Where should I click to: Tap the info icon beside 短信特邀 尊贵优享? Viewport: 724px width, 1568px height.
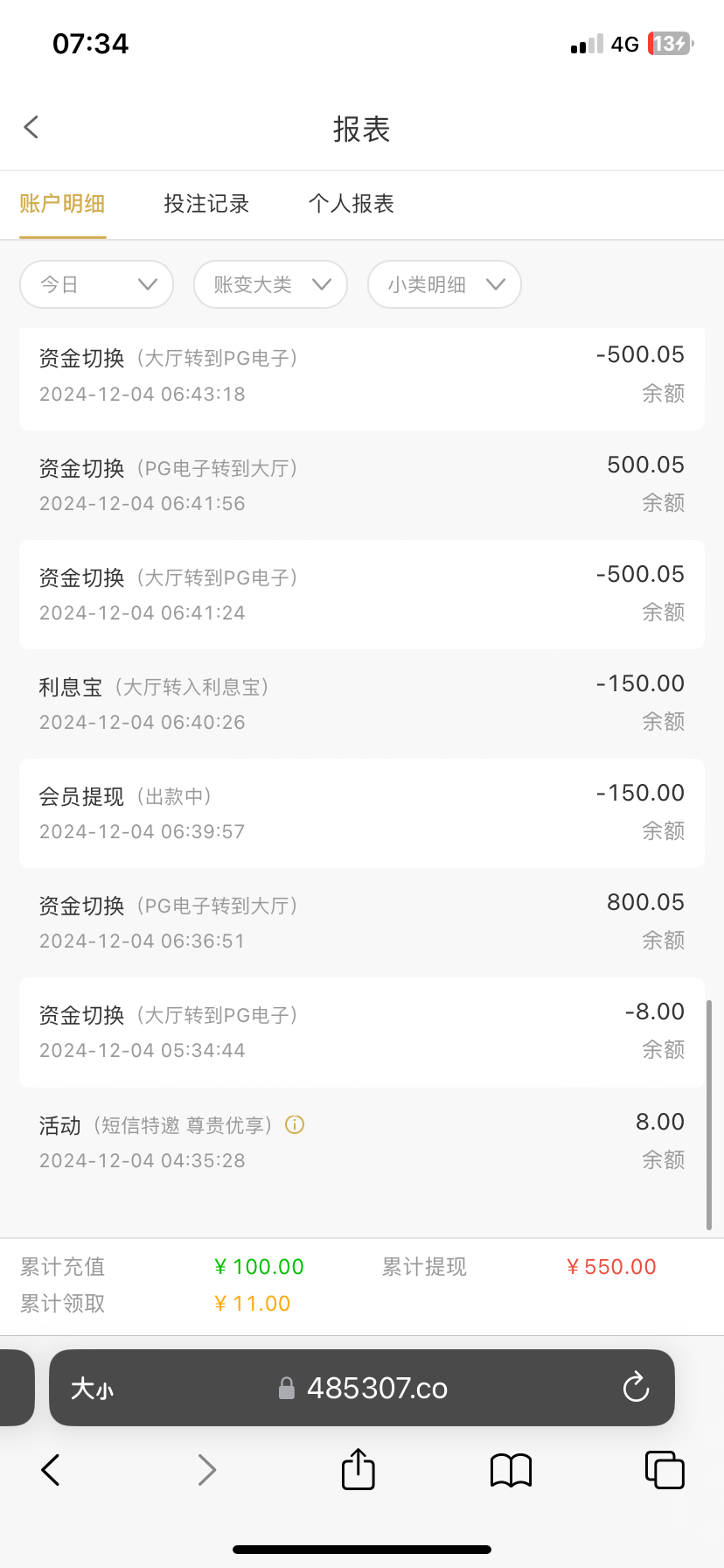(x=295, y=1125)
